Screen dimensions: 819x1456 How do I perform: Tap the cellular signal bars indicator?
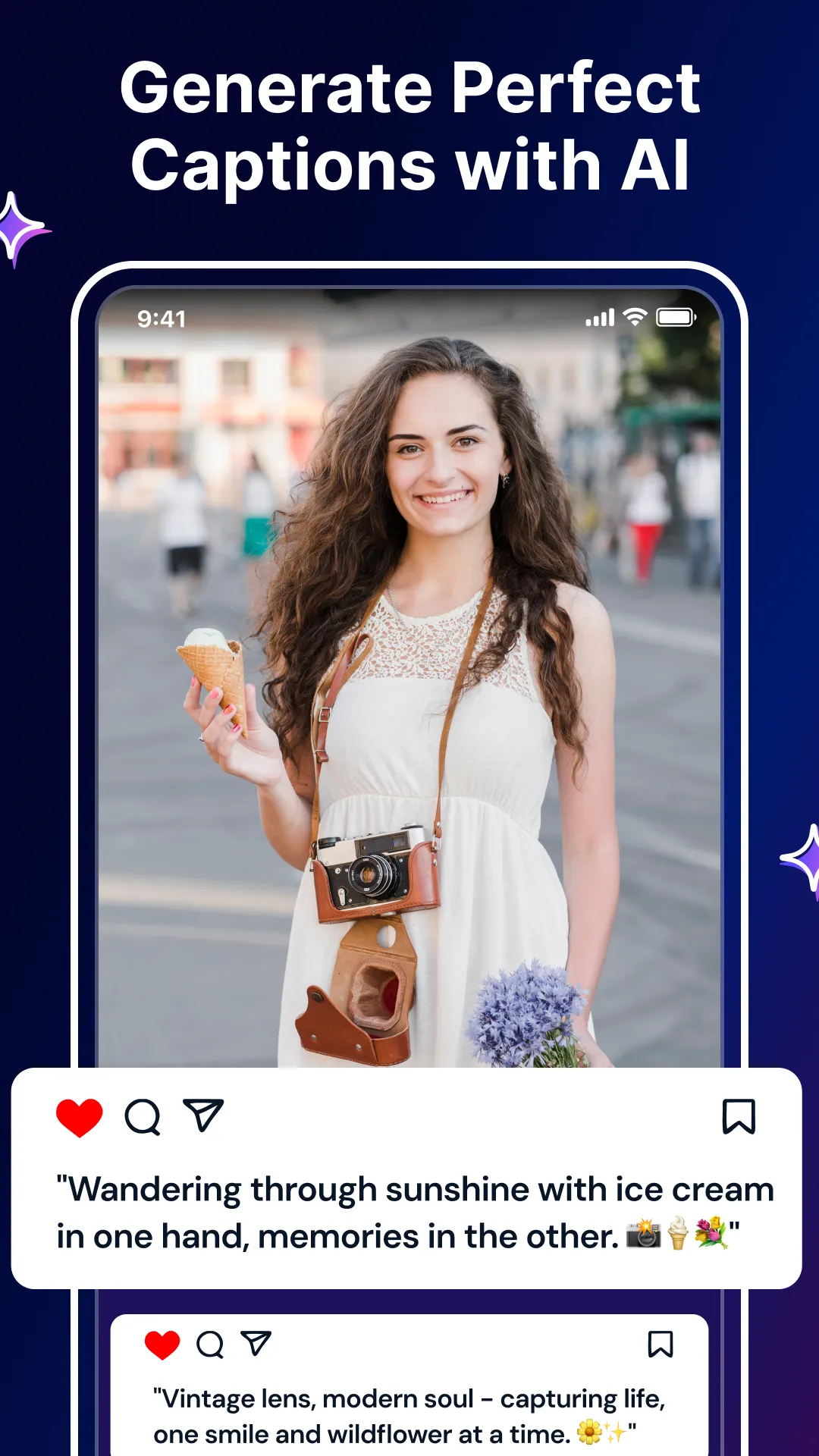[x=601, y=317]
